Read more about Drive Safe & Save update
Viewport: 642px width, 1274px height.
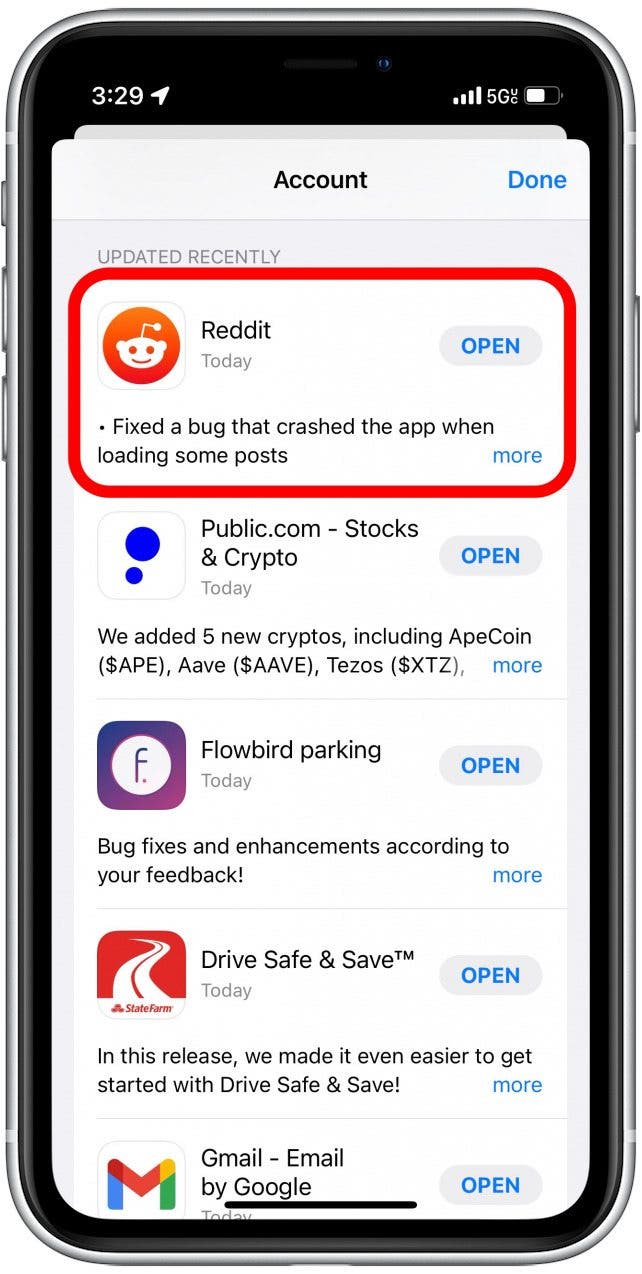tap(517, 1085)
